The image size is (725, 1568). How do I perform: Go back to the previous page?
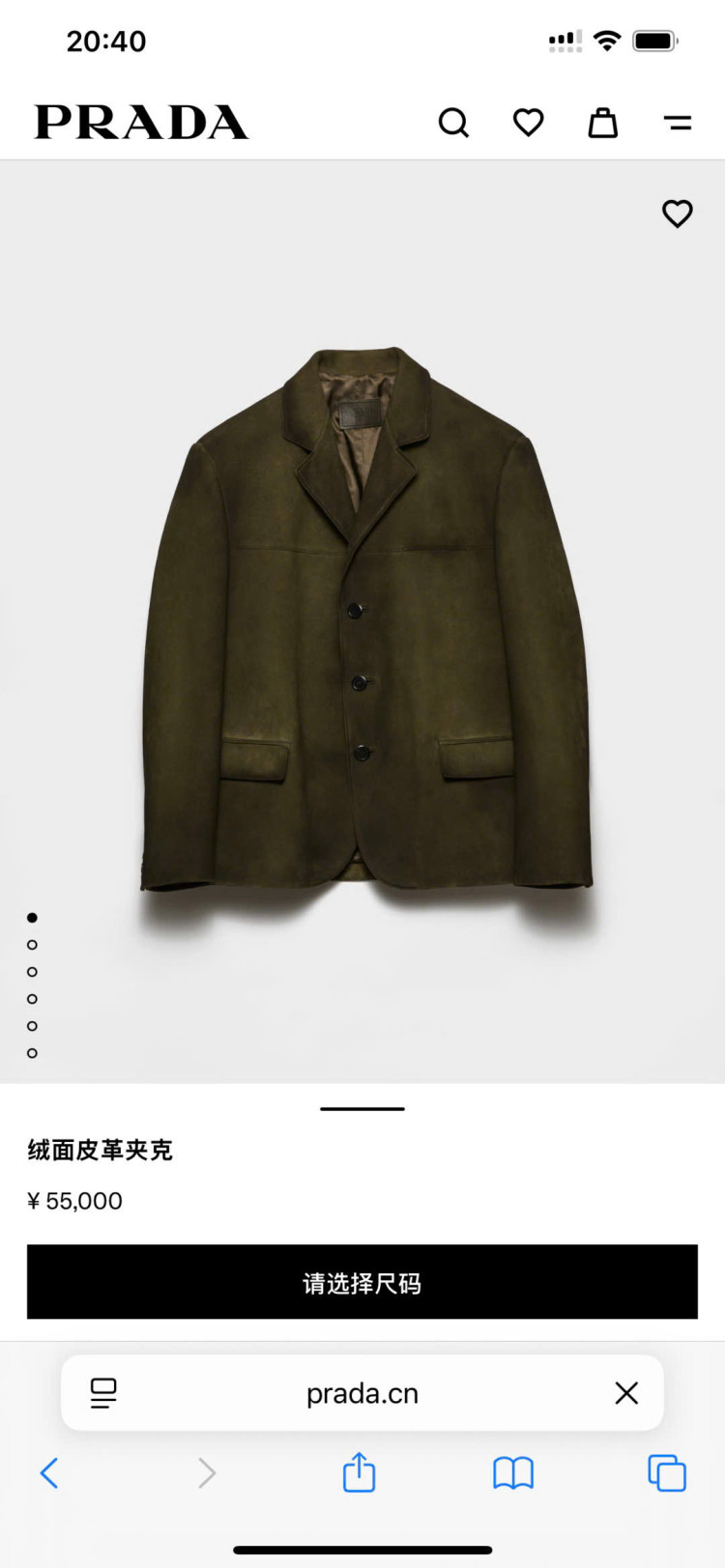pos(49,1473)
